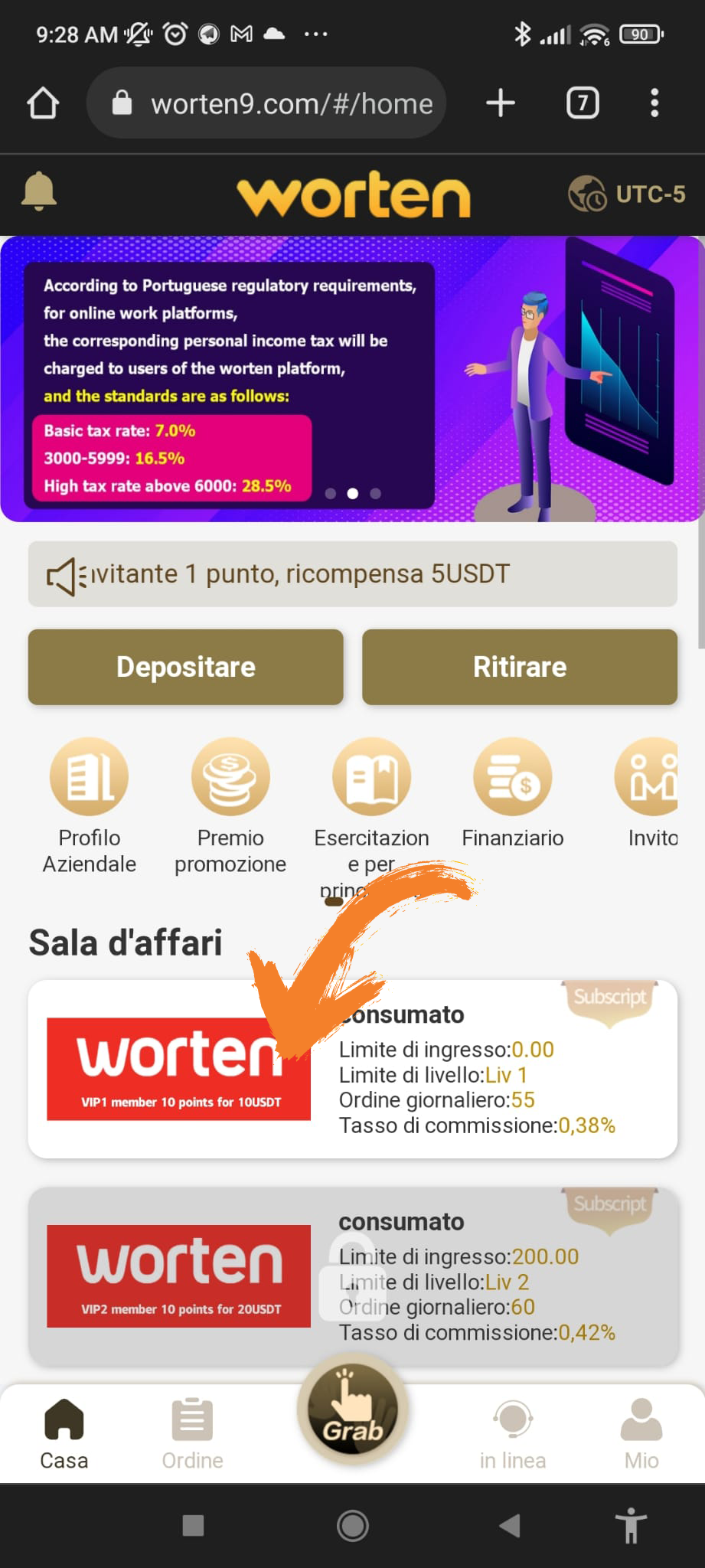Screen dimensions: 705x1568
Task: Open the in linea support tab
Action: (x=512, y=1433)
